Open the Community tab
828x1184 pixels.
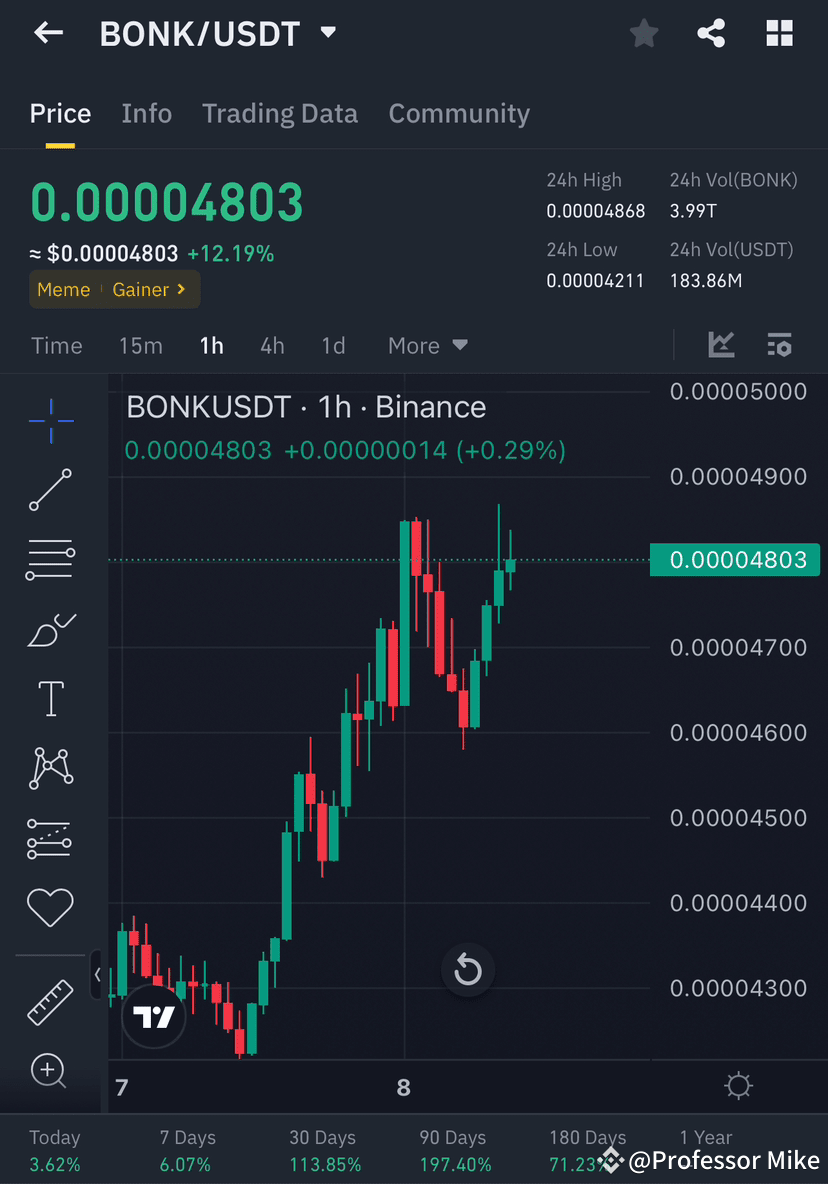pyautogui.click(x=459, y=113)
